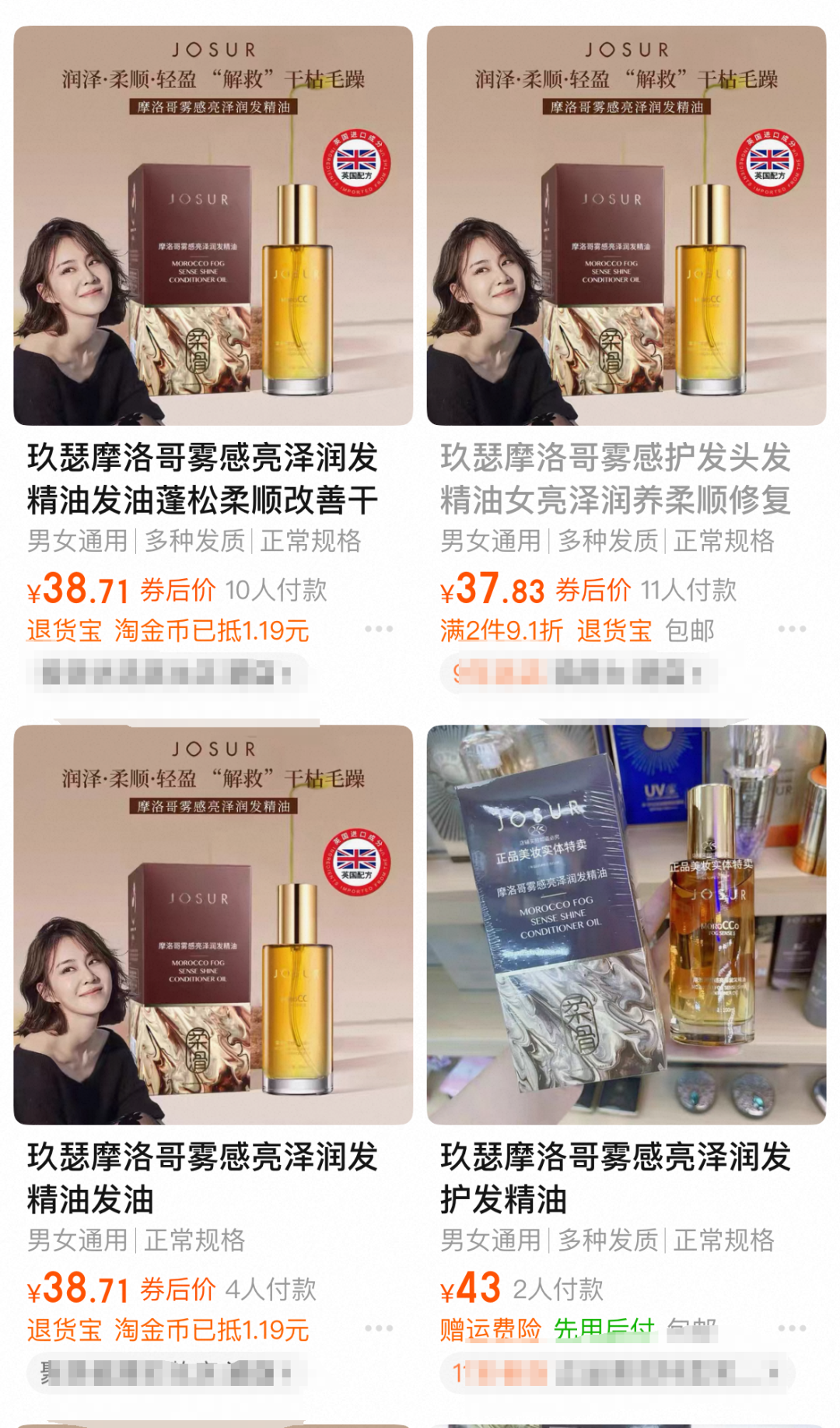Open the ¥37.83 product with 11人付款

coord(626,226)
